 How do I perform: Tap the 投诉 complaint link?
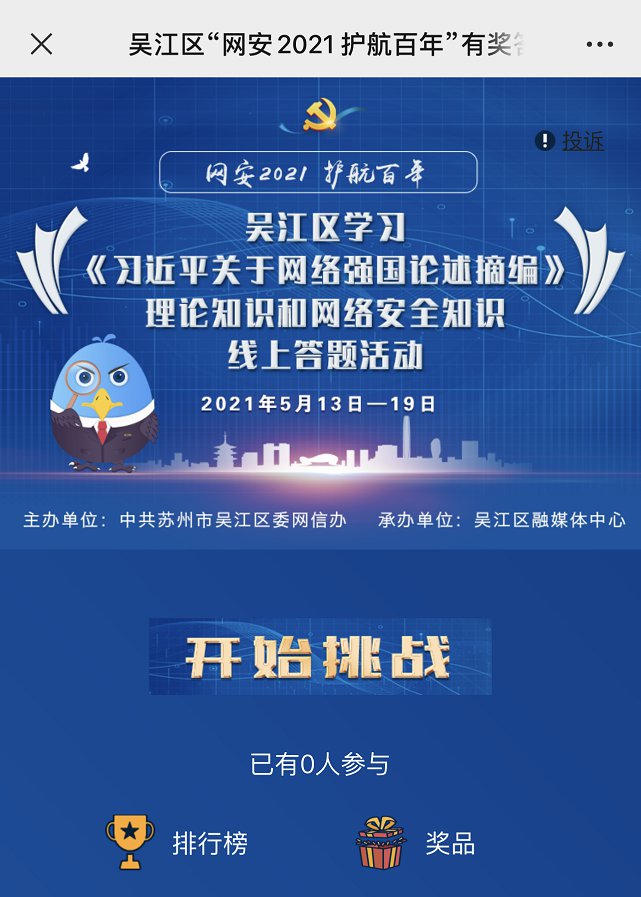(x=581, y=141)
